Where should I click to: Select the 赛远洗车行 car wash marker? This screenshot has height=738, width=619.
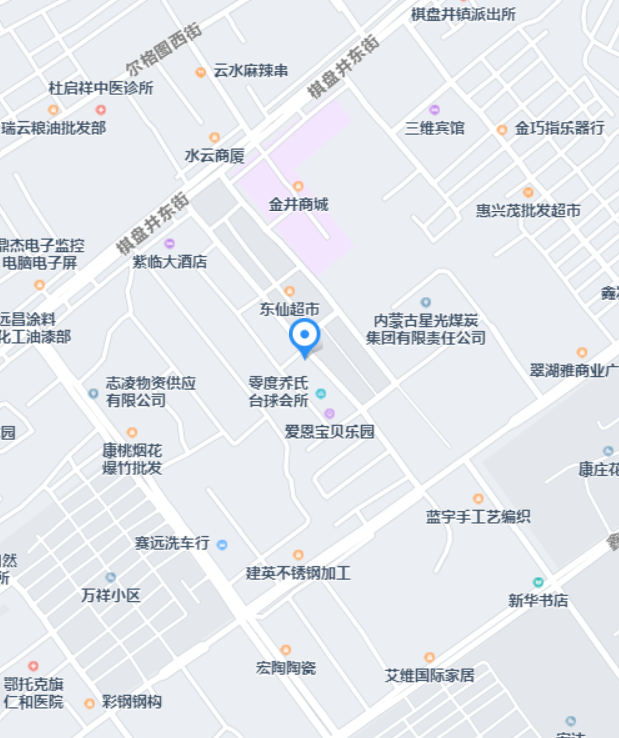[x=222, y=545]
